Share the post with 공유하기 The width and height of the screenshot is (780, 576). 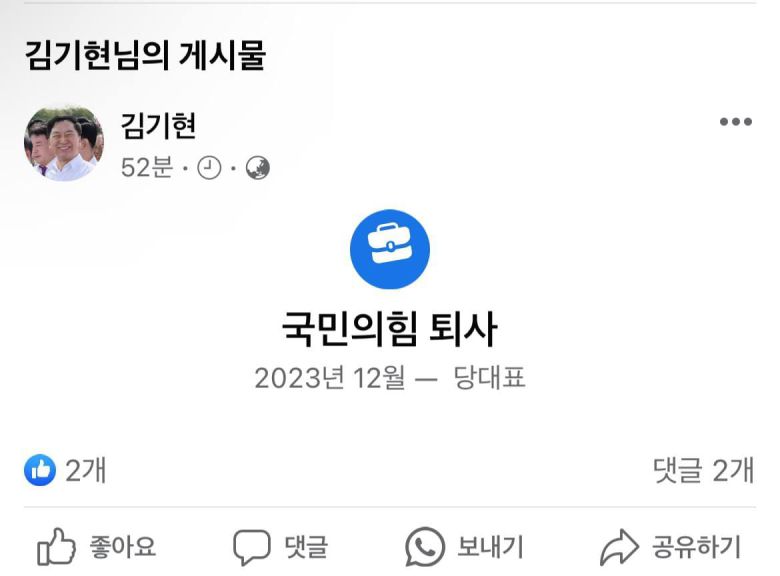point(671,547)
